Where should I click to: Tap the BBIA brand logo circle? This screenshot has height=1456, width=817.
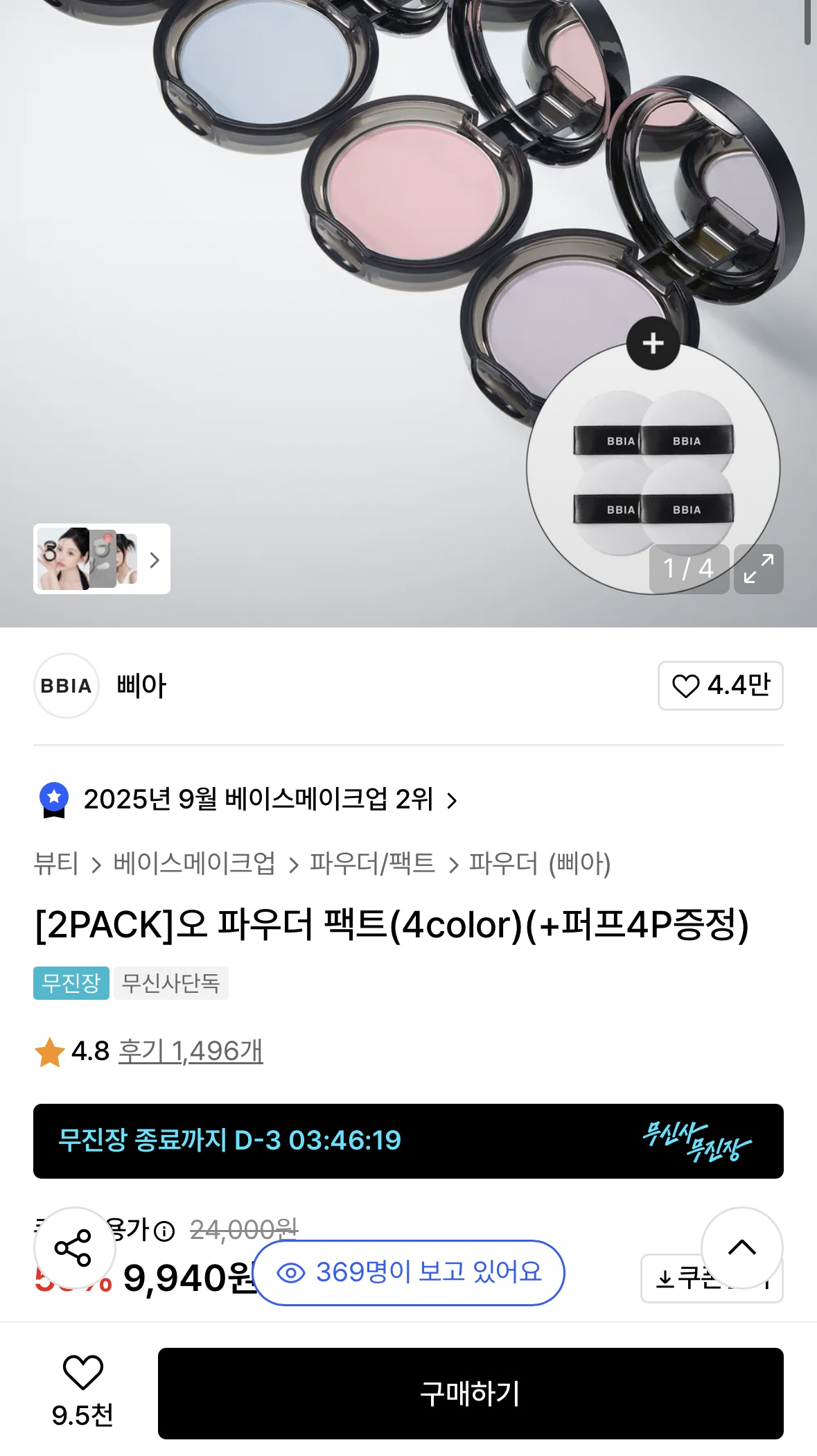66,686
